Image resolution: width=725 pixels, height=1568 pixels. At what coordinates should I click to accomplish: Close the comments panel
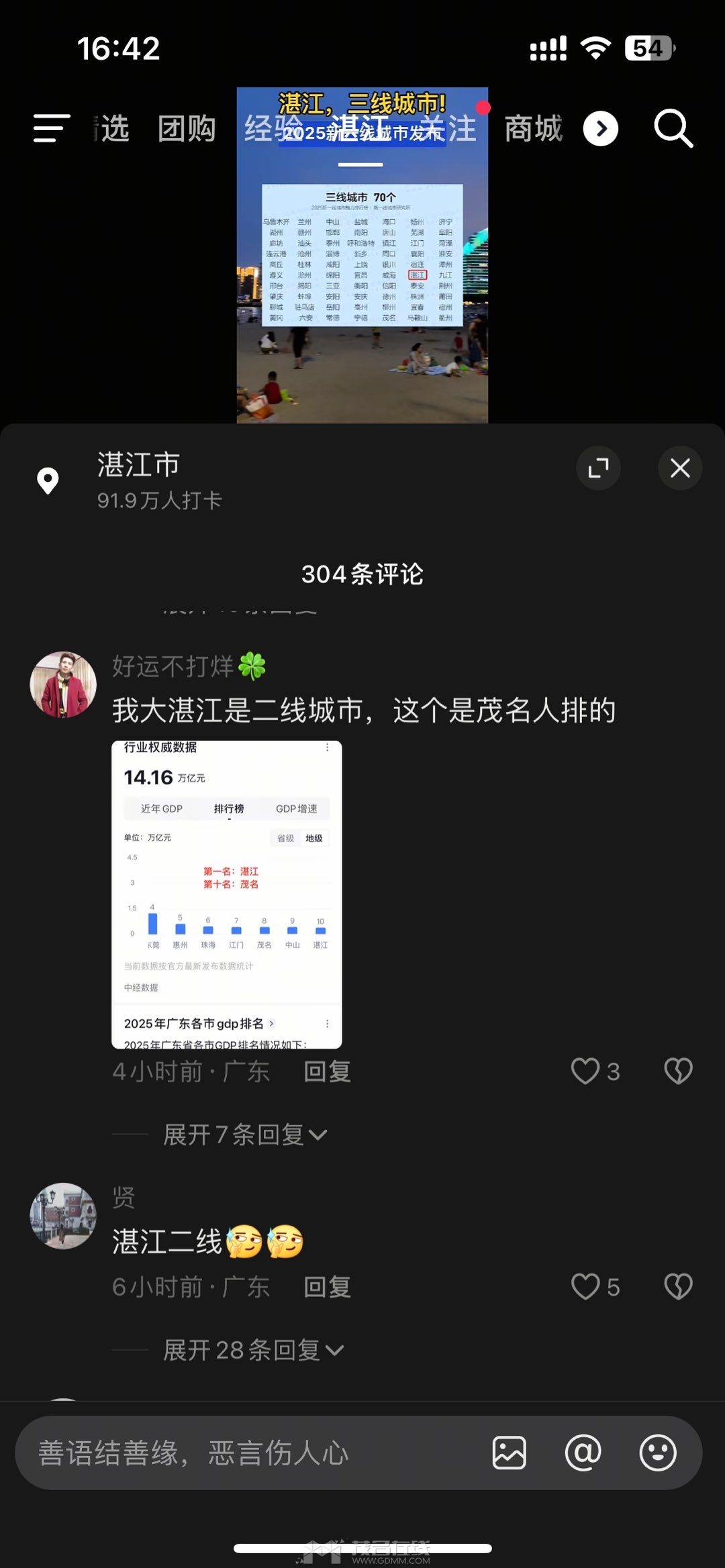679,468
